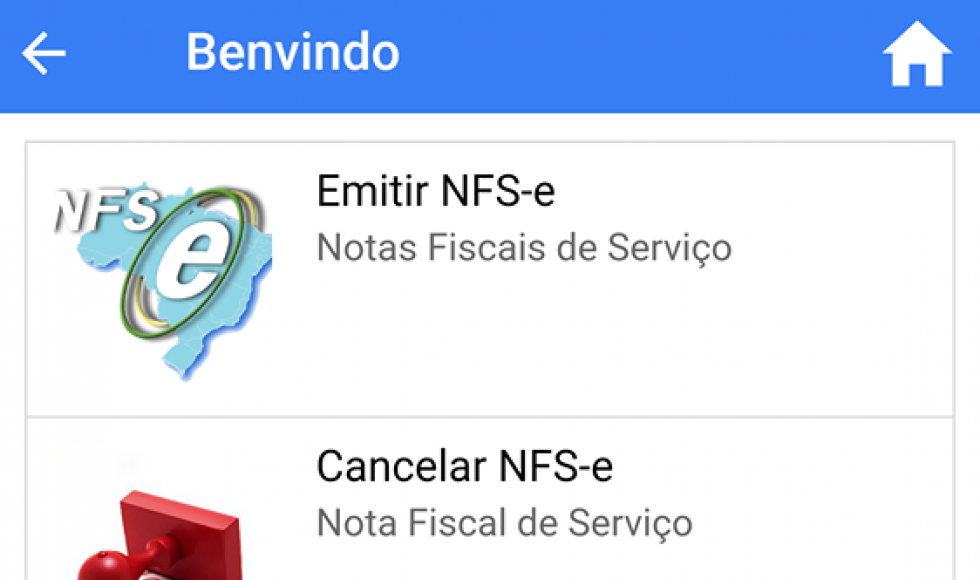The height and width of the screenshot is (580, 980).
Task: Open the home screen icon
Action: (x=916, y=55)
